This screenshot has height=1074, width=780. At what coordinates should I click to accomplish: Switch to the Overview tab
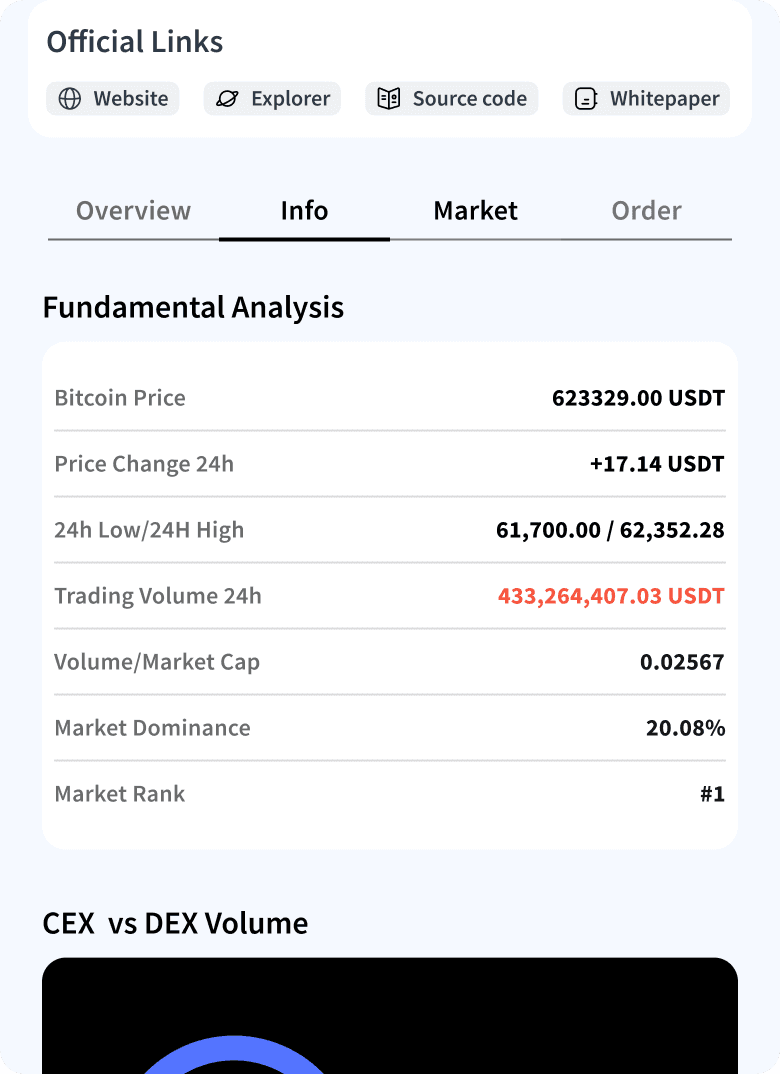[133, 211]
